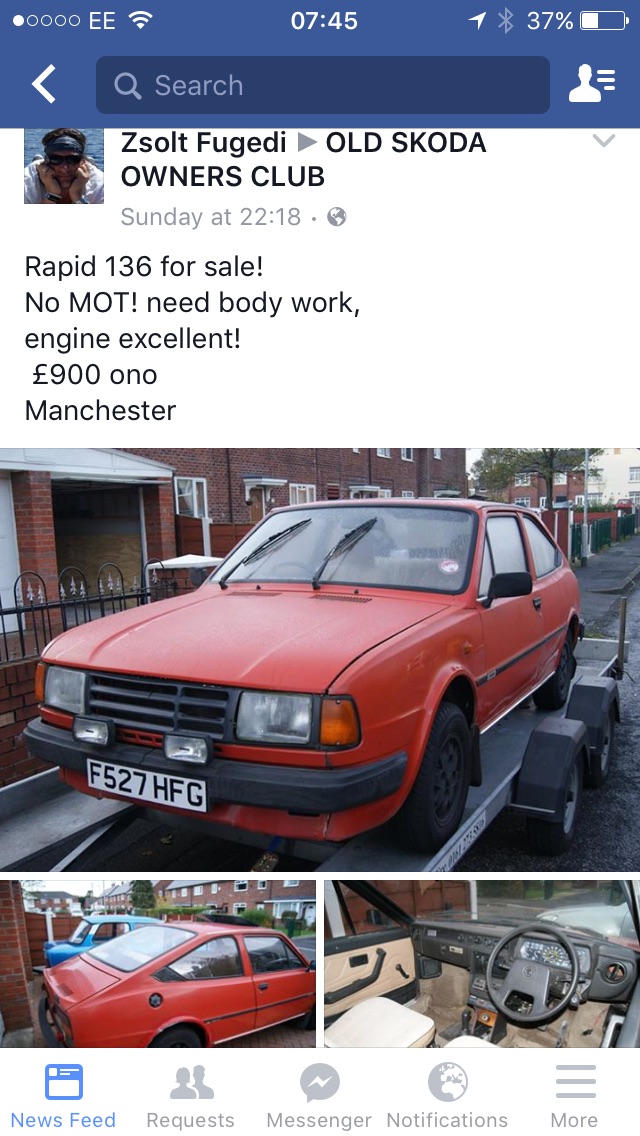Open the friends list icon
Viewport: 640px width, 1136px height.
(591, 84)
